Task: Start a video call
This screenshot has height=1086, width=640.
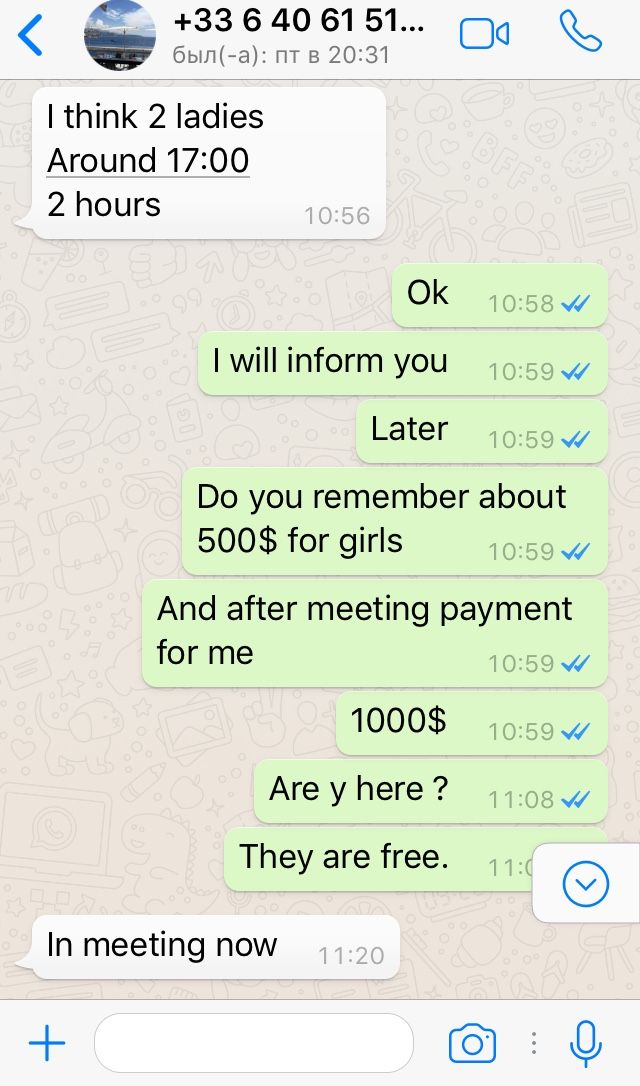Action: click(x=485, y=34)
